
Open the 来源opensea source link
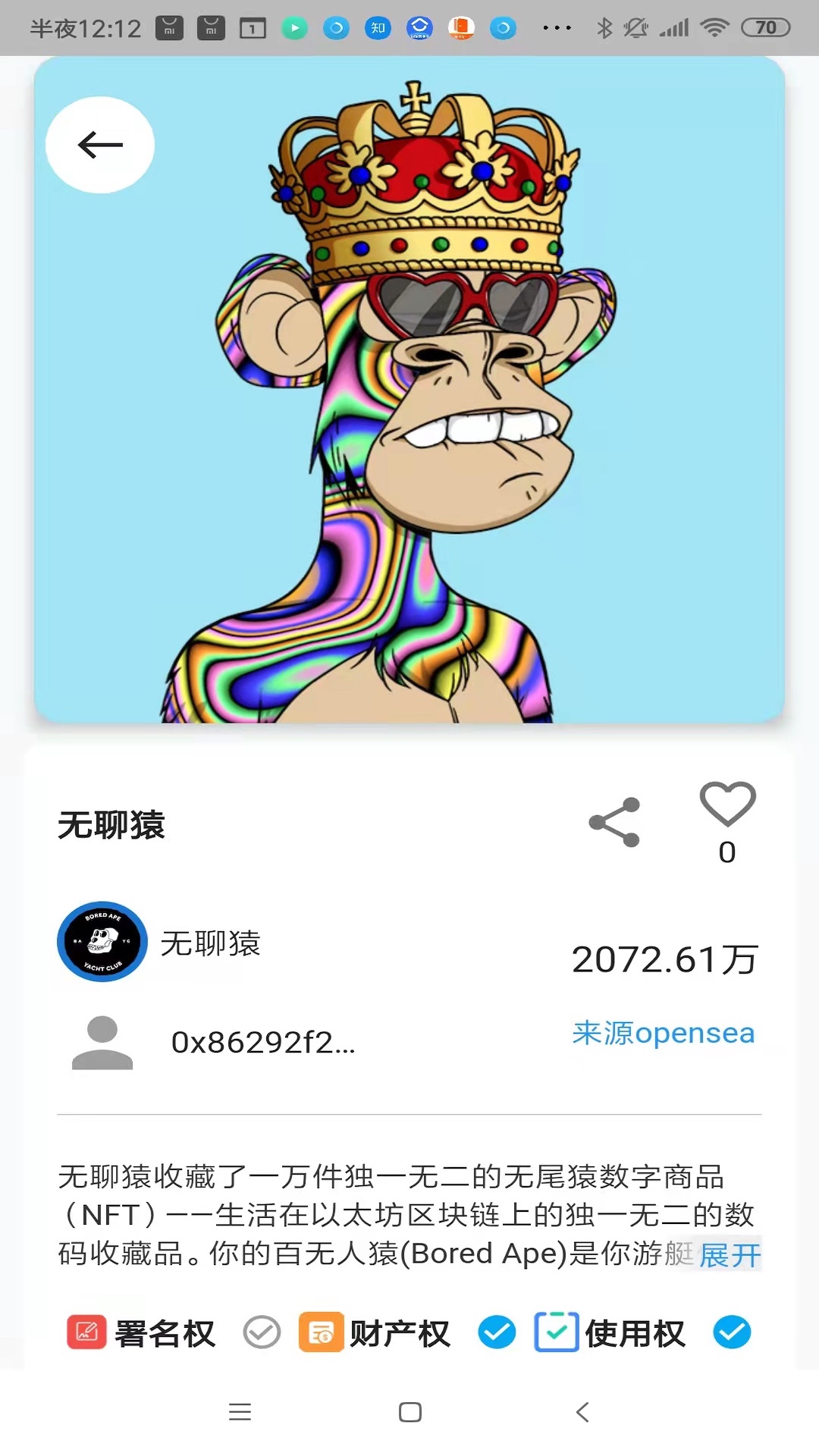point(664,1033)
